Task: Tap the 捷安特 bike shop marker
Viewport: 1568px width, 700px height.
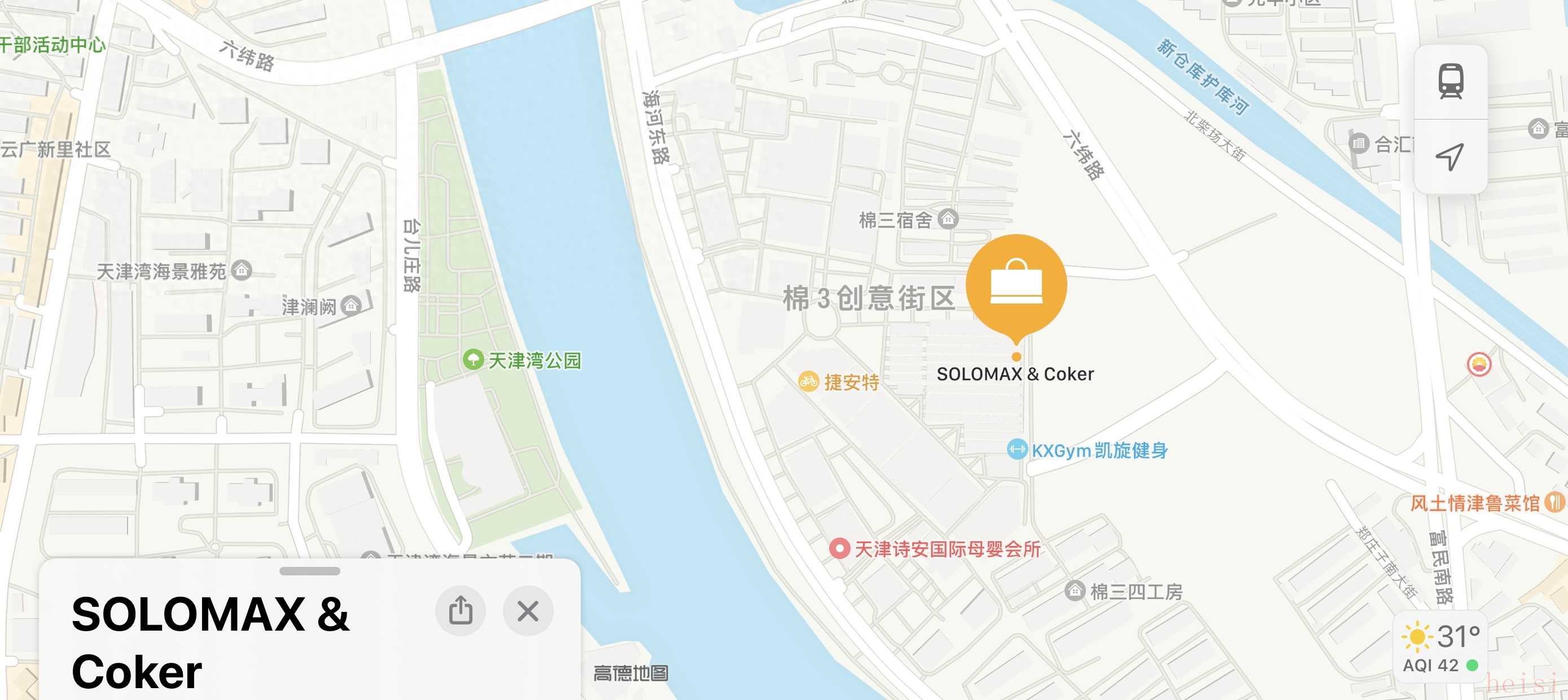Action: click(x=808, y=381)
